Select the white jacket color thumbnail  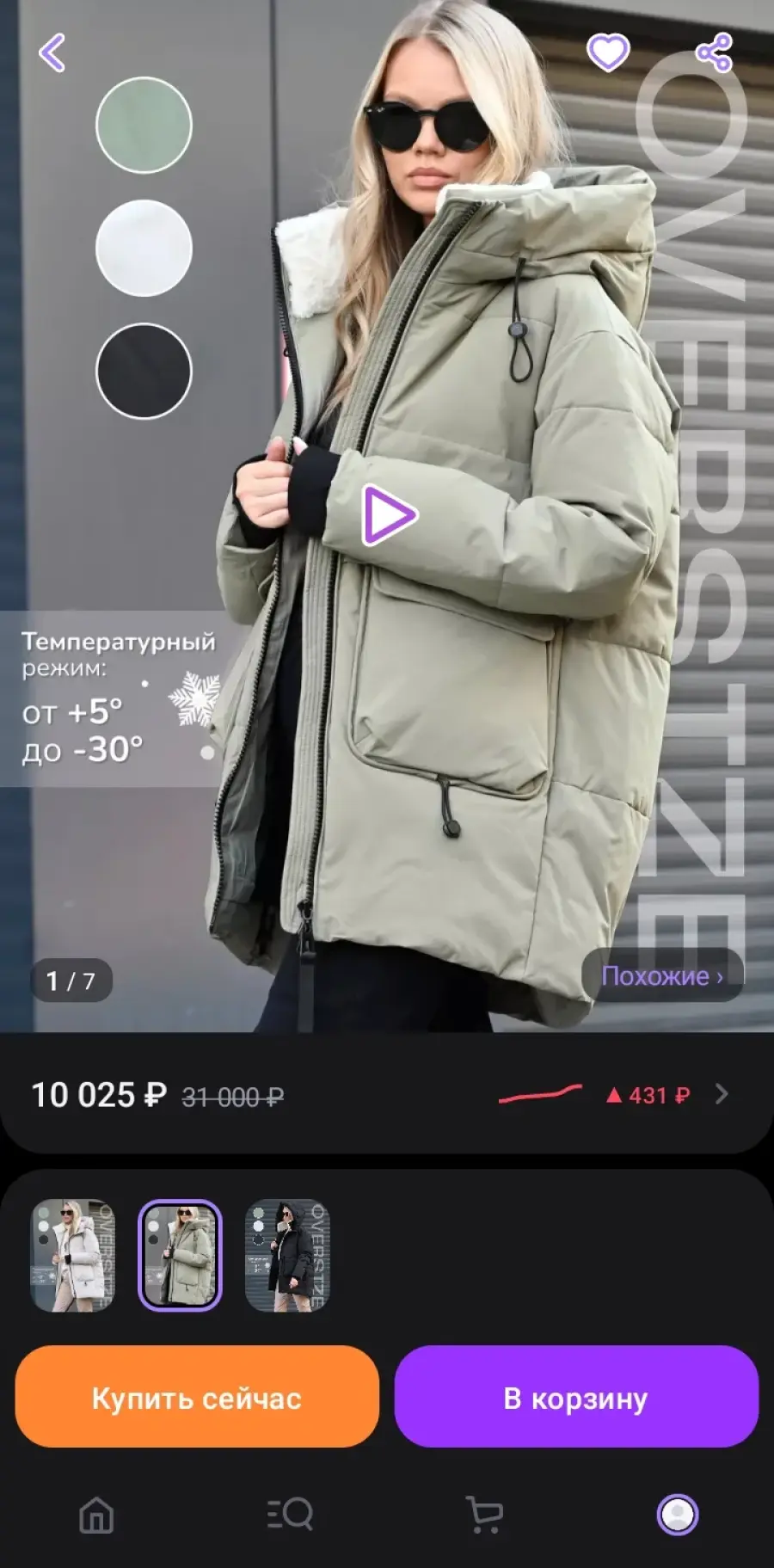tap(73, 1255)
